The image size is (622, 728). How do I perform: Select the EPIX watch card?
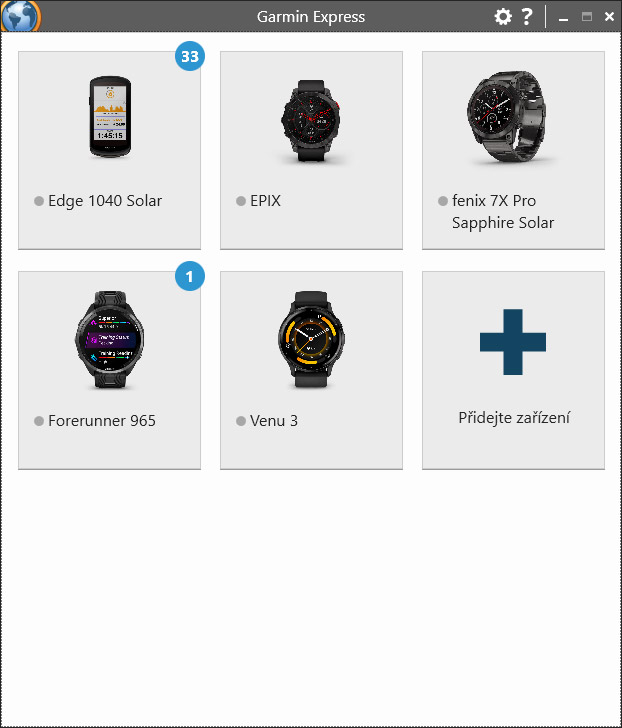coord(311,149)
